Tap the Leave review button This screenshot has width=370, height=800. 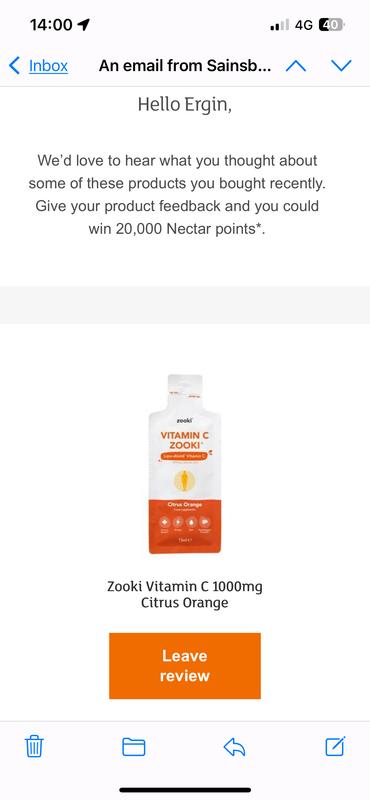pos(185,666)
